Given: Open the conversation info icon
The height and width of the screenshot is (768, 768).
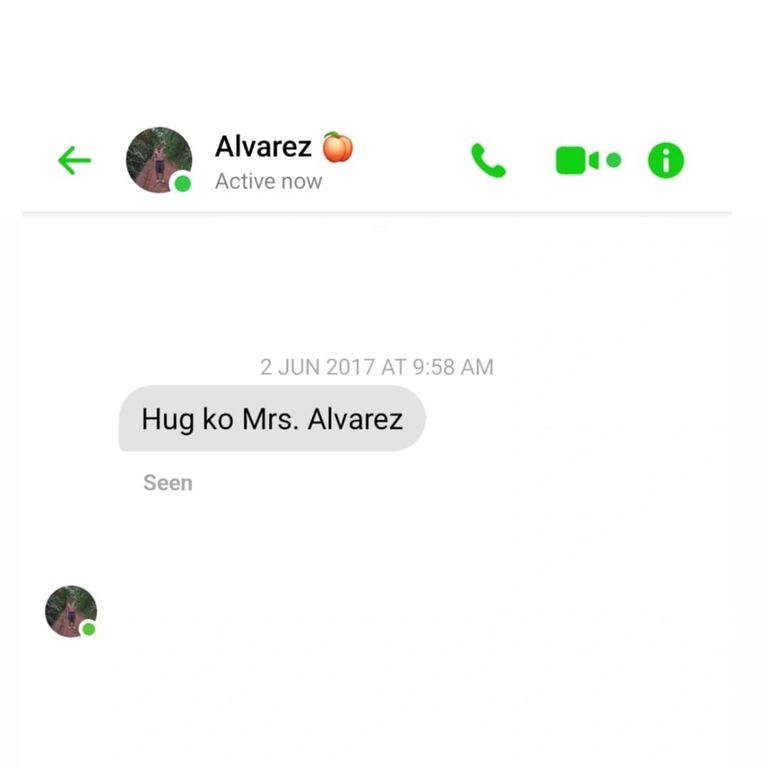Looking at the screenshot, I should tap(666, 160).
